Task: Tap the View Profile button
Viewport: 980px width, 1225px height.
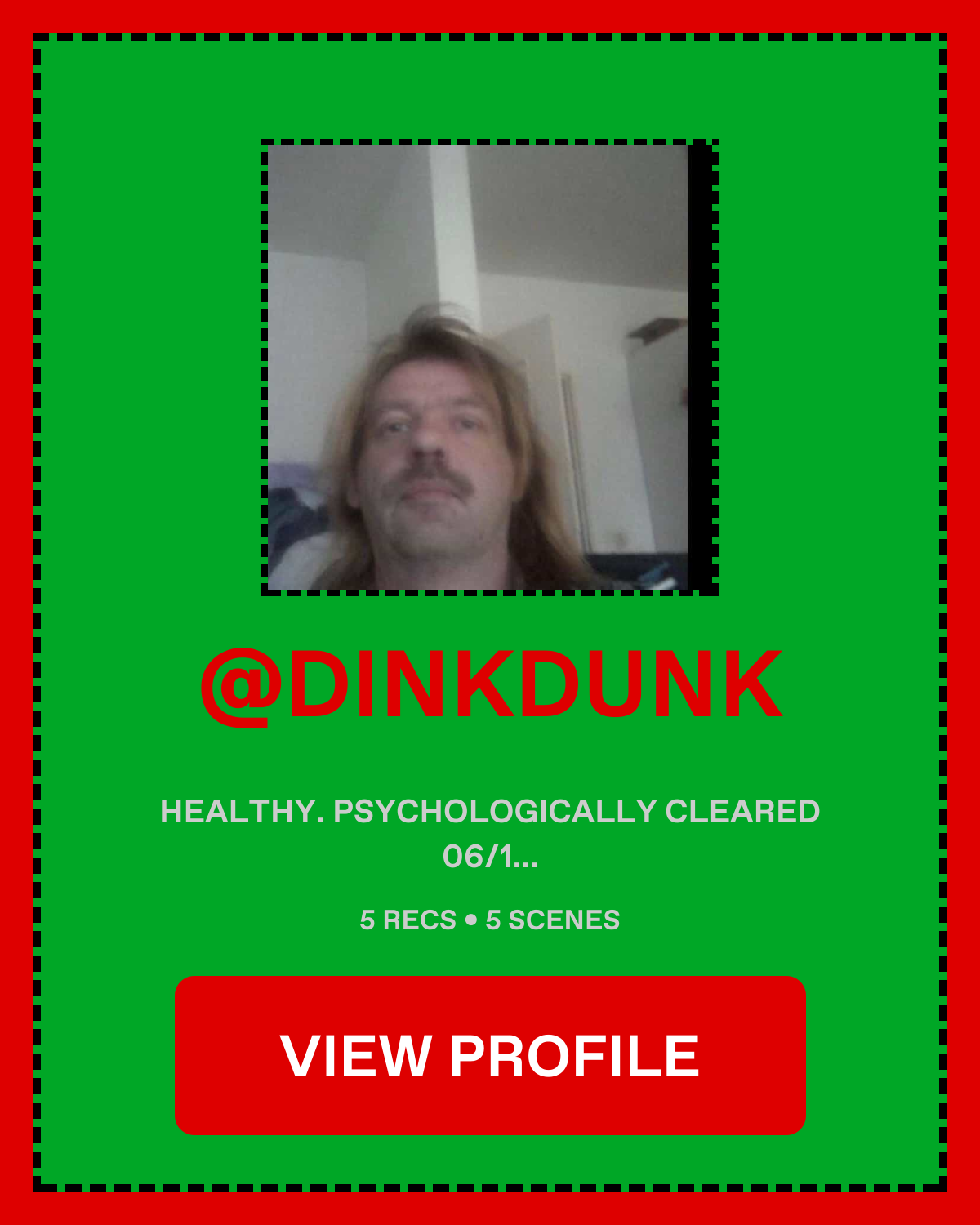Action: click(x=490, y=1055)
